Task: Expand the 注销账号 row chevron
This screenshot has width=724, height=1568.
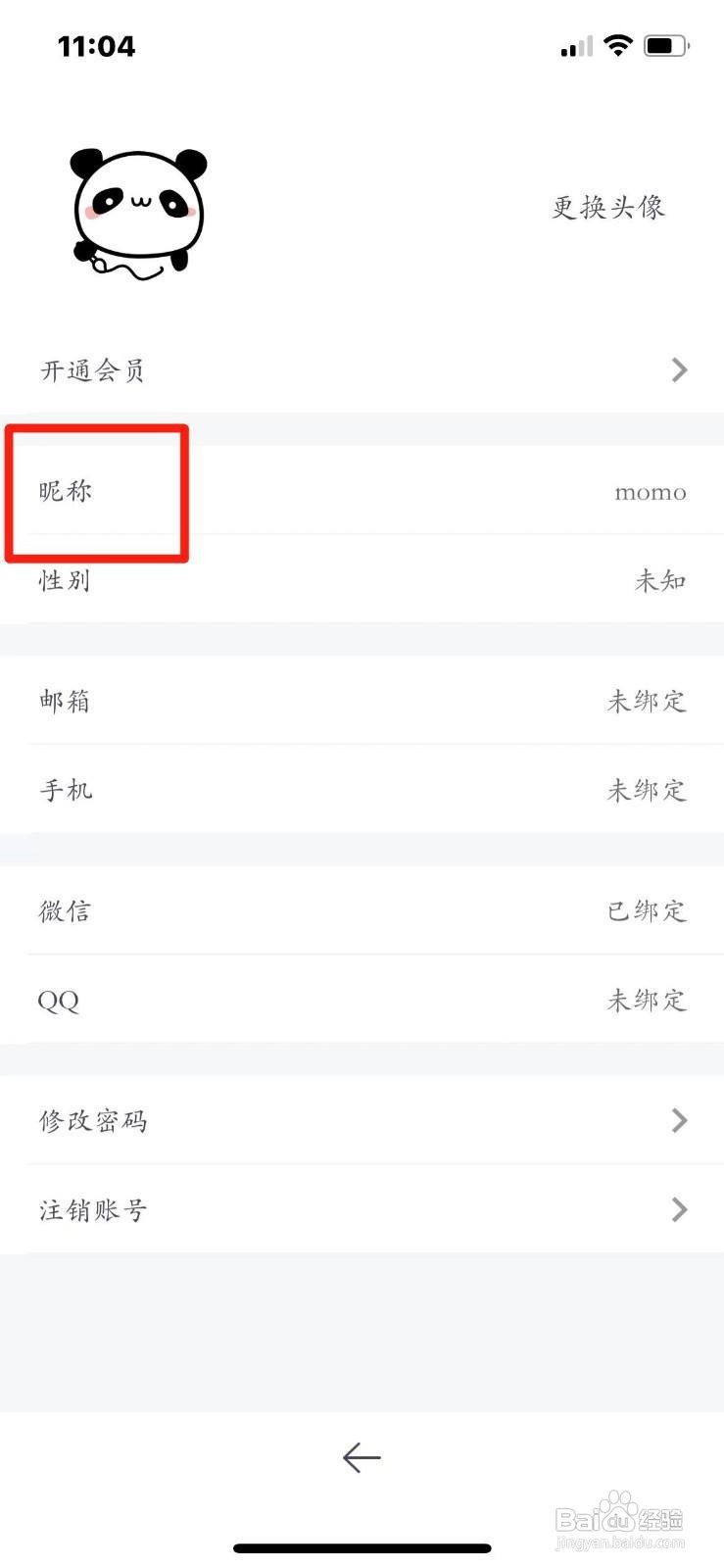Action: [x=679, y=1209]
